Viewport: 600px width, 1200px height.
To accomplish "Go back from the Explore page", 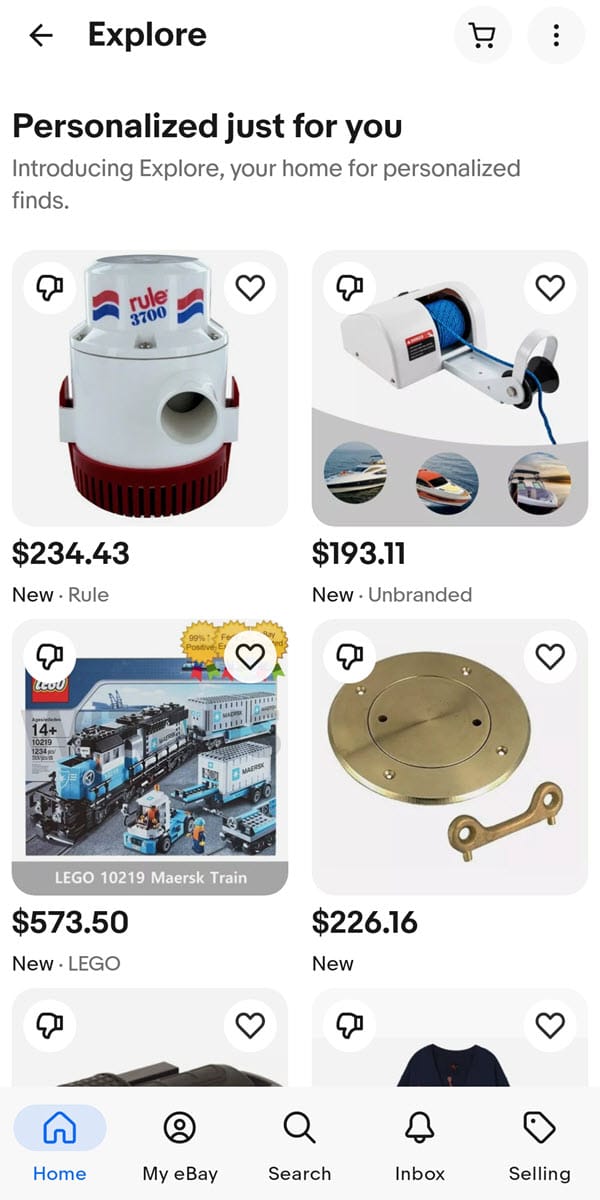I will (41, 36).
